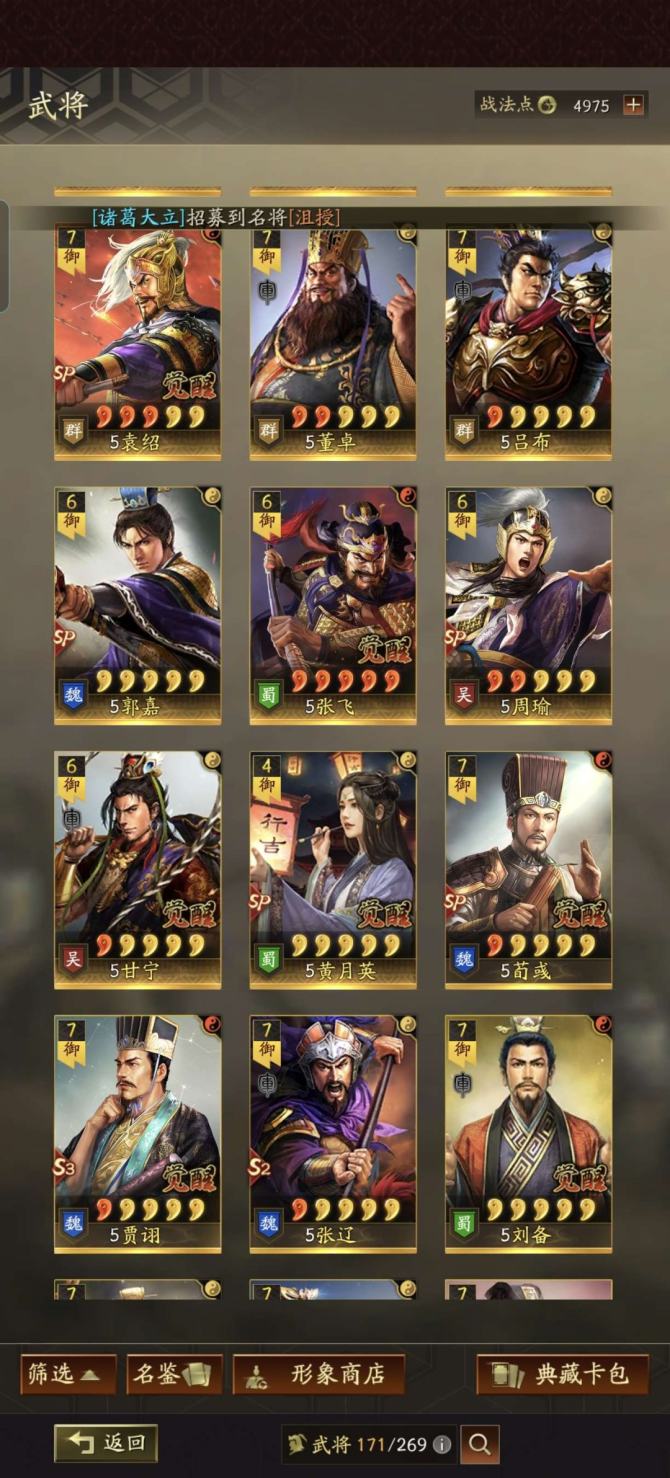Open the 董卓 general card

tap(333, 340)
